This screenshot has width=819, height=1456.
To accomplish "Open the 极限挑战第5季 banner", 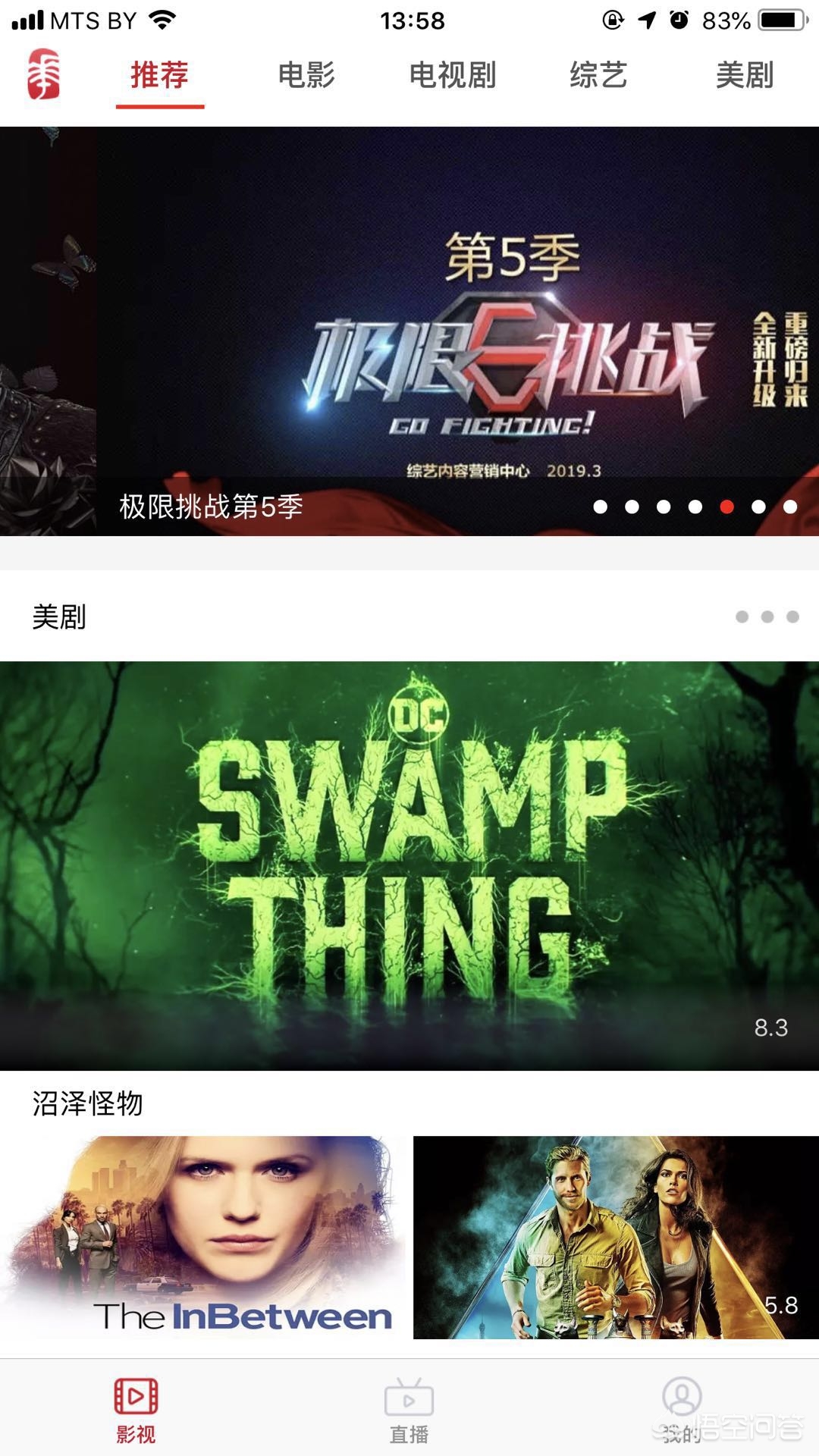I will coord(409,331).
